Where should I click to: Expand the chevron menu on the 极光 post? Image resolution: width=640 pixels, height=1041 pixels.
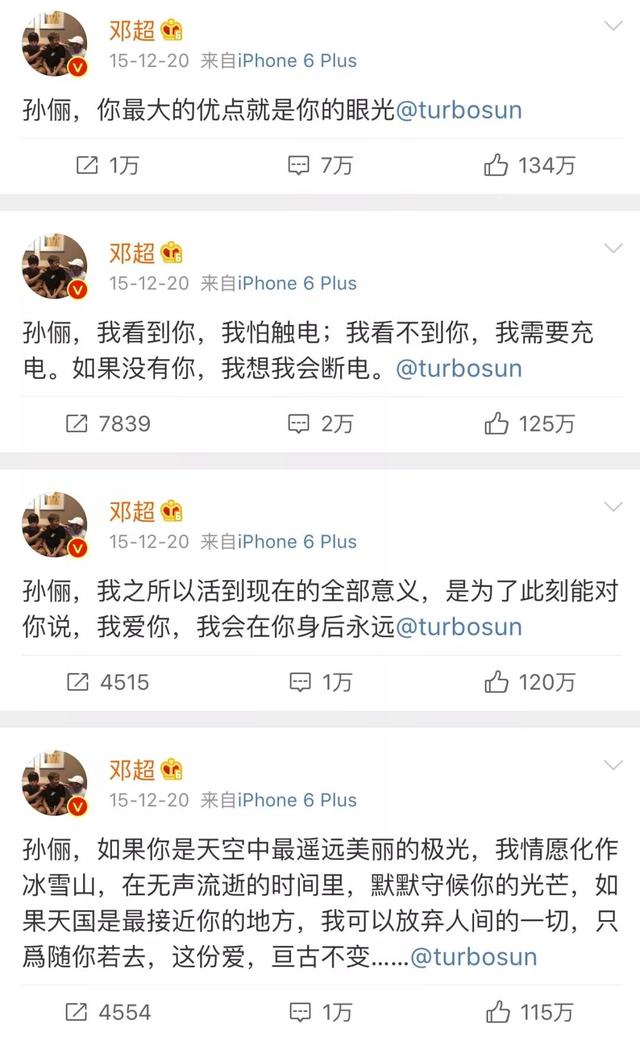pyautogui.click(x=613, y=765)
